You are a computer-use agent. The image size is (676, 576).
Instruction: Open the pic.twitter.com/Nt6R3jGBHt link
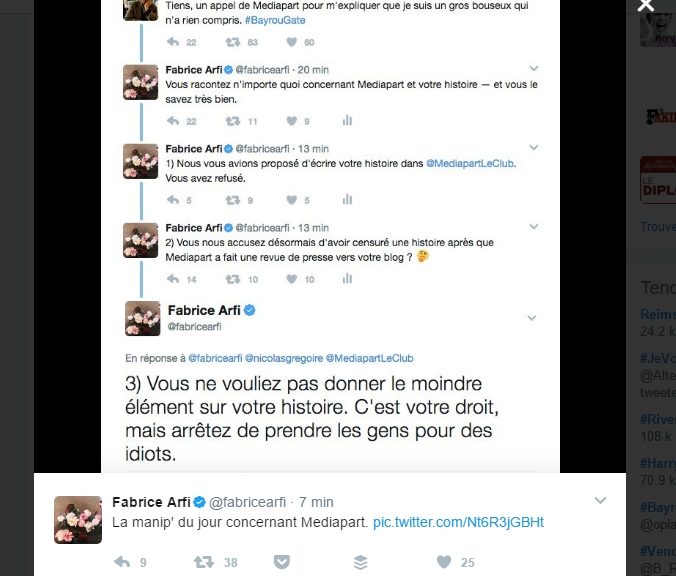pyautogui.click(x=458, y=523)
